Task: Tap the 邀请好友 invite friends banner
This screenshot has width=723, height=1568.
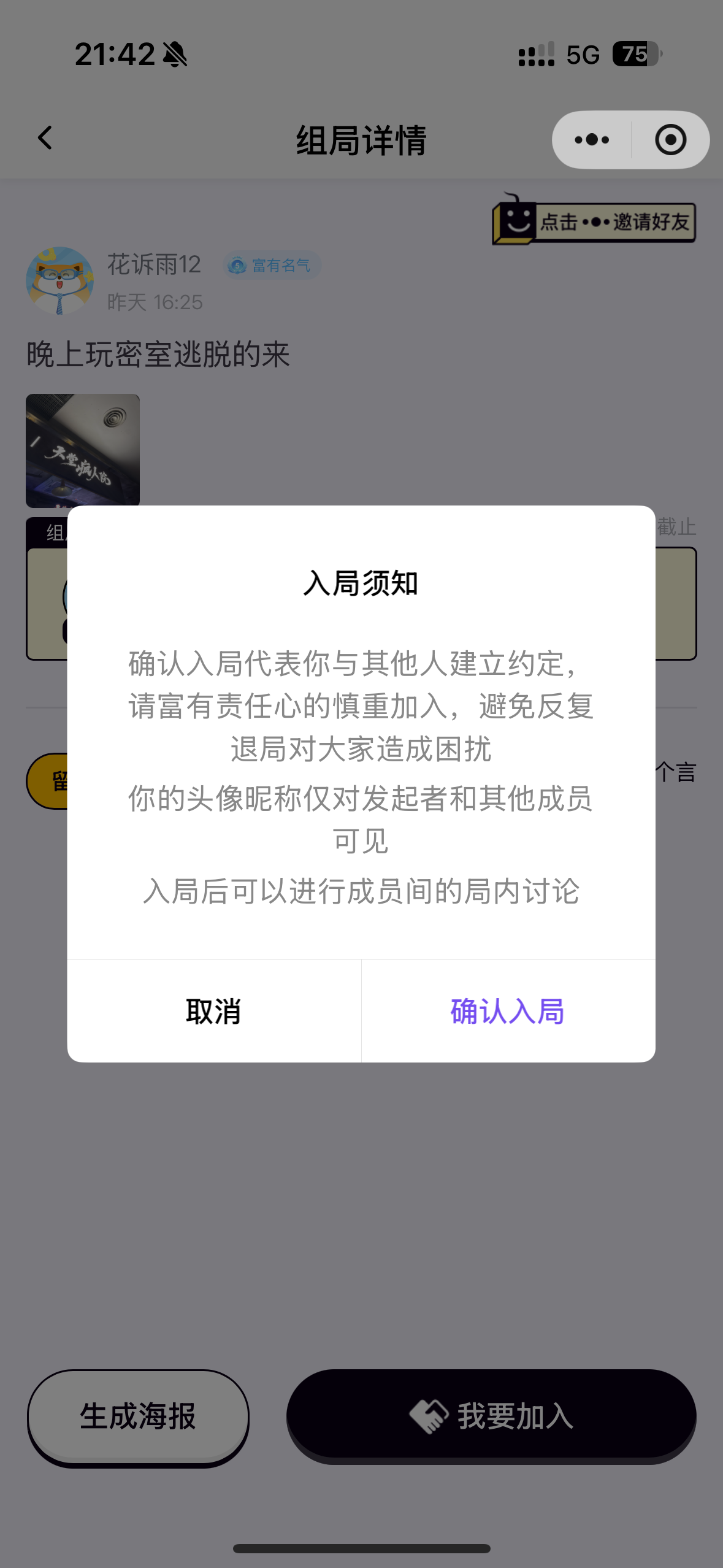Action: click(x=613, y=223)
